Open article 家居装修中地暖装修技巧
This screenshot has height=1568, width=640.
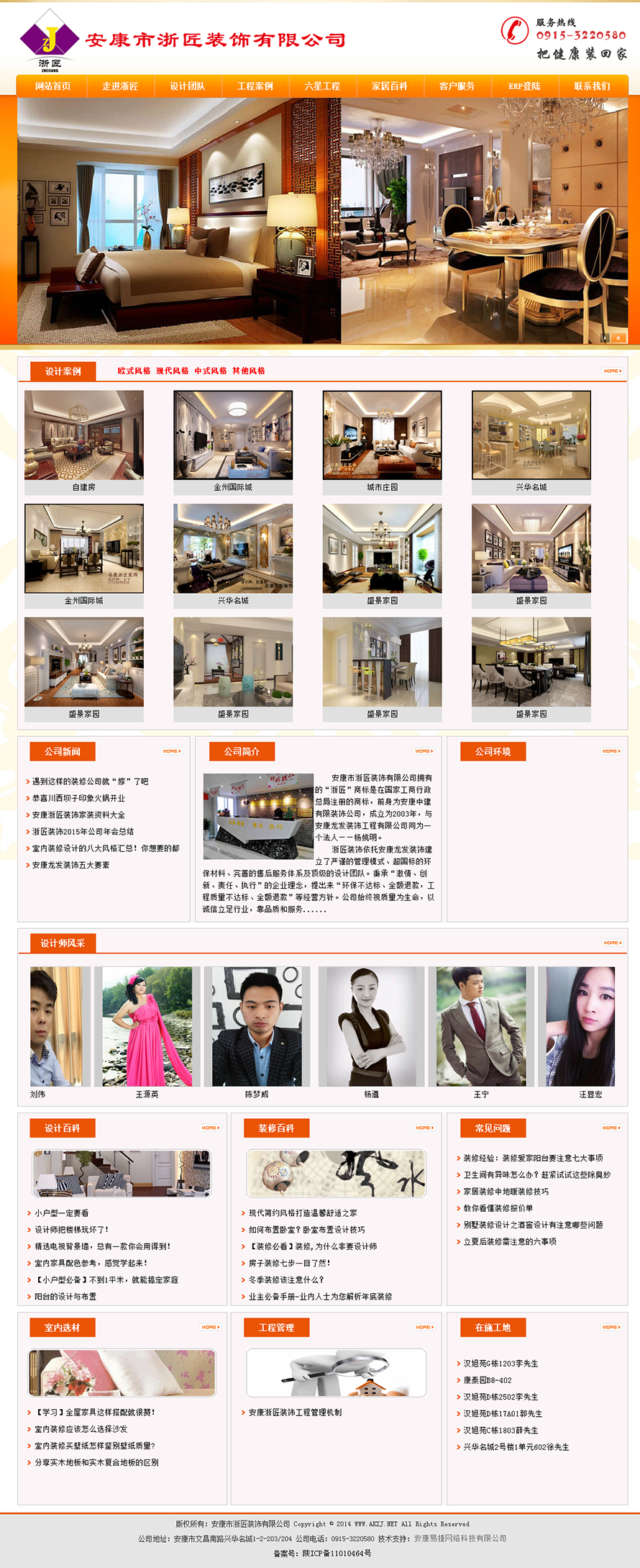[506, 1191]
